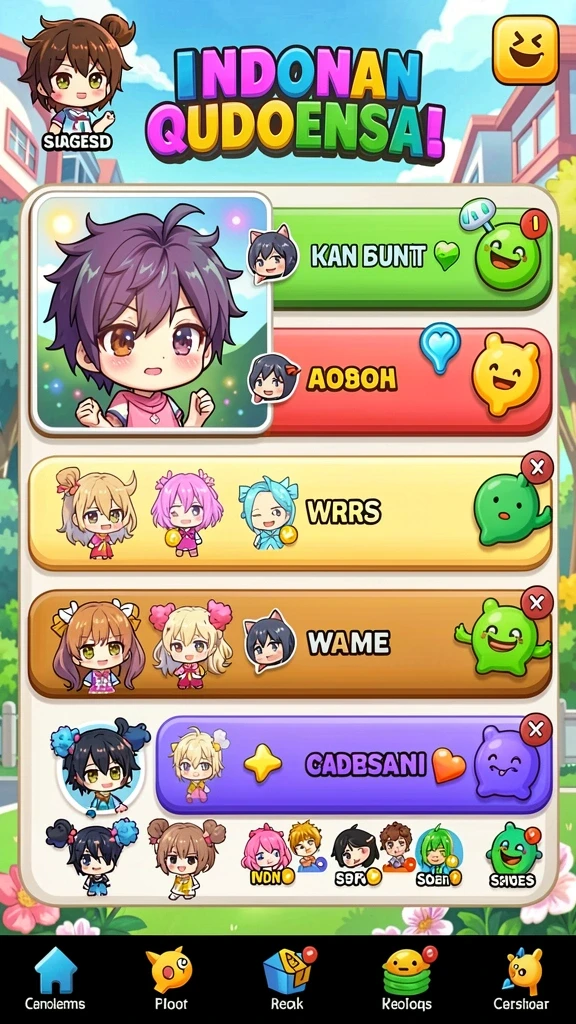This screenshot has width=576, height=1024.
Task: Tap the yellow laughing emoji button
Action: pyautogui.click(x=525, y=50)
